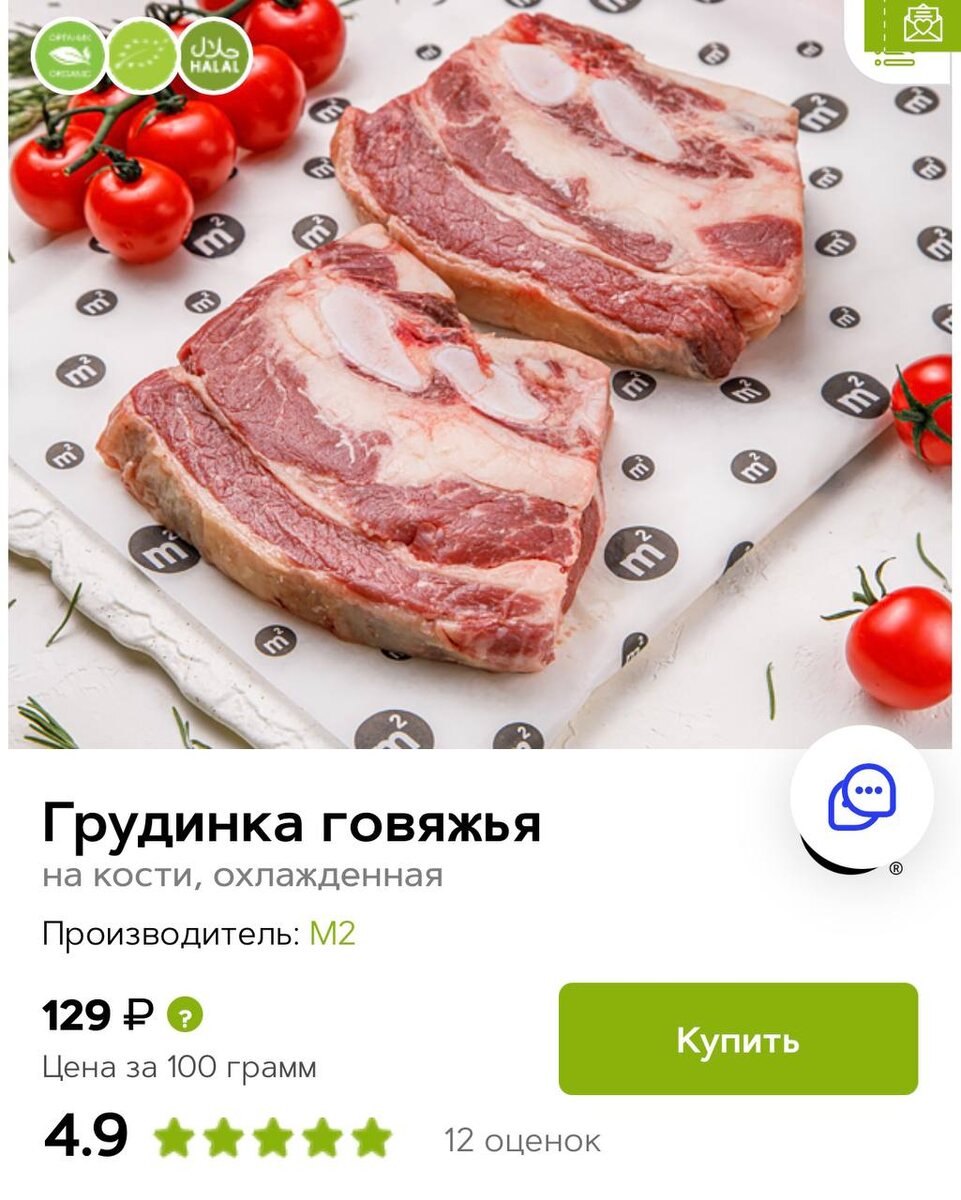Open the green envelope icon in the corner

922,24
